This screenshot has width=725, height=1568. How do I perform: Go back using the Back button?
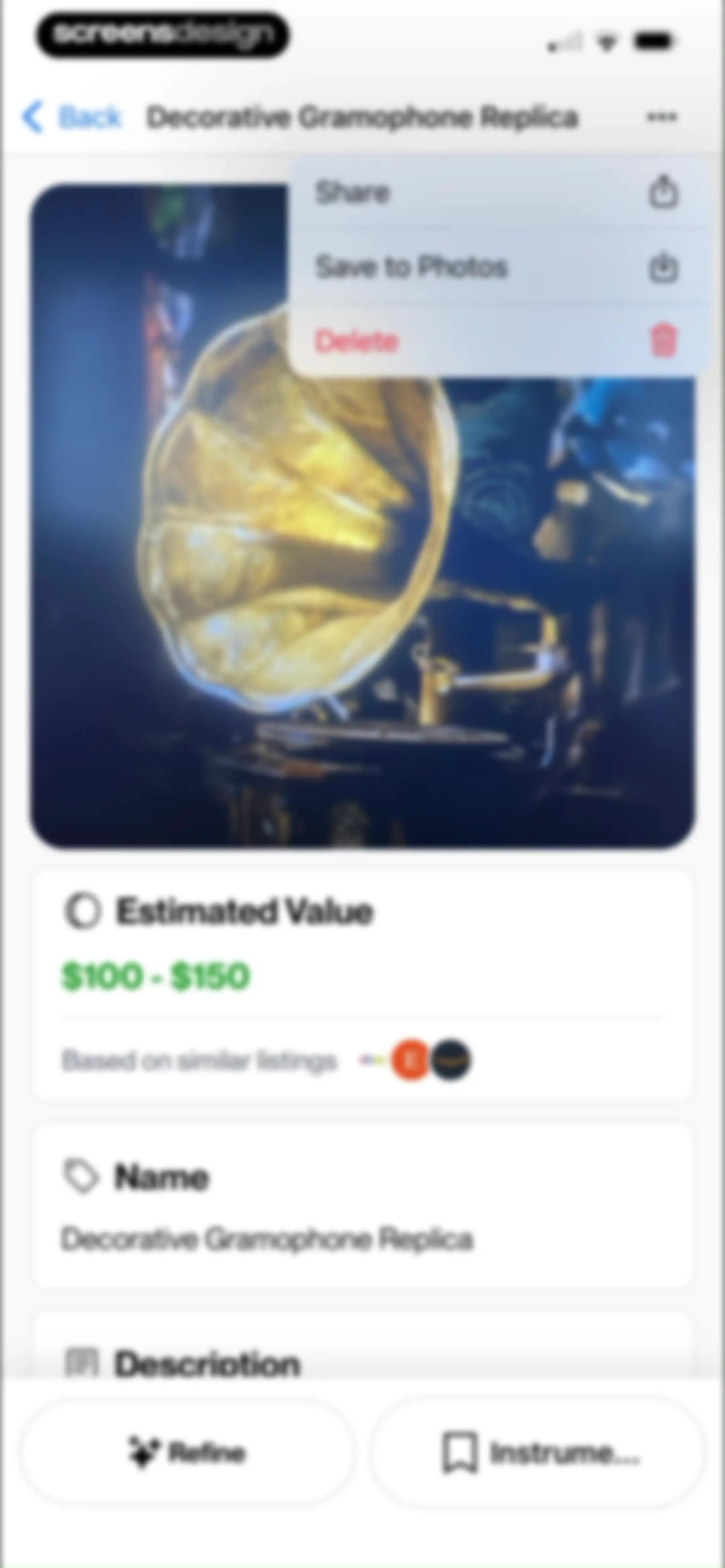tap(72, 116)
